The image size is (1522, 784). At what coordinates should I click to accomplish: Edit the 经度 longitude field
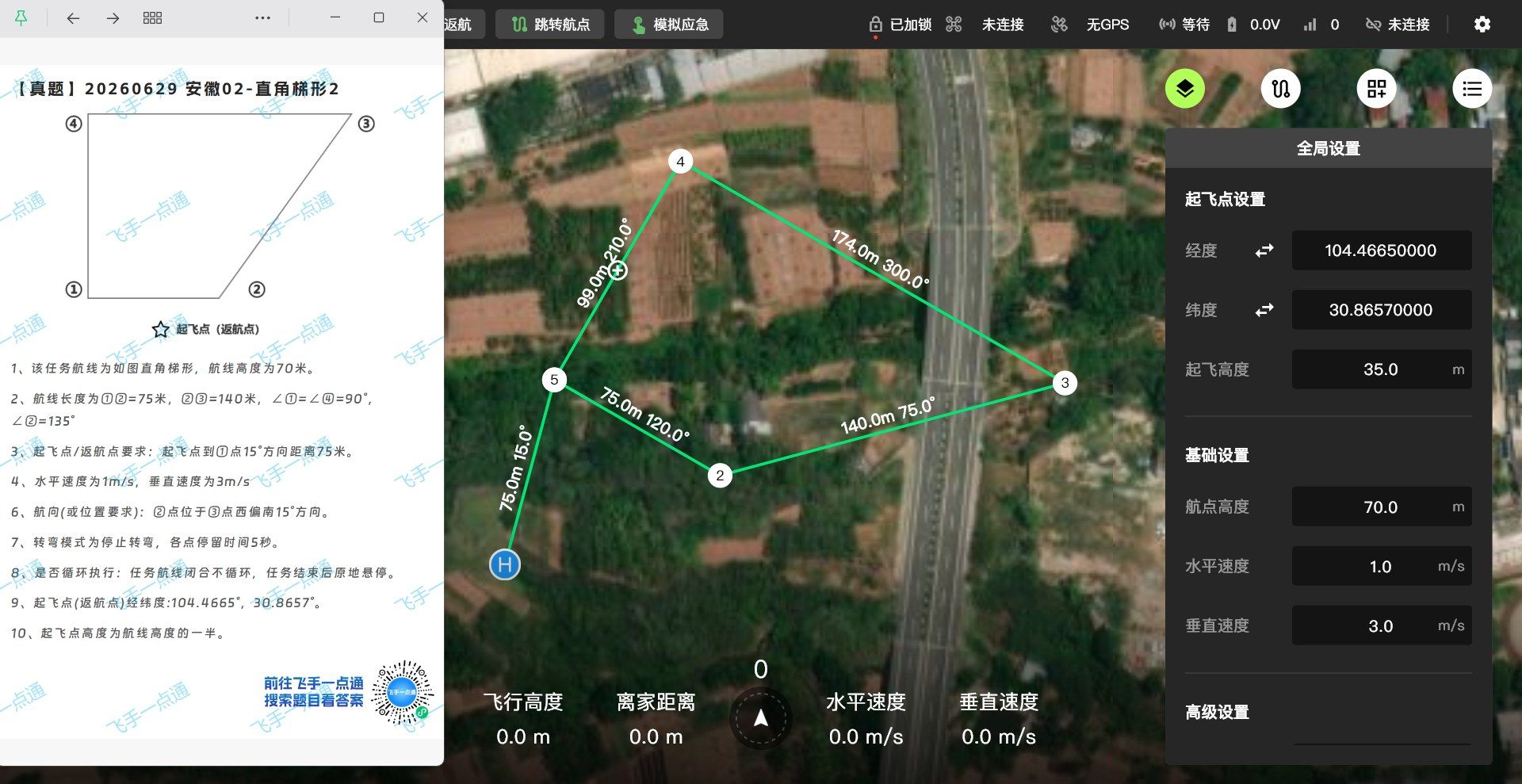[x=1382, y=250]
